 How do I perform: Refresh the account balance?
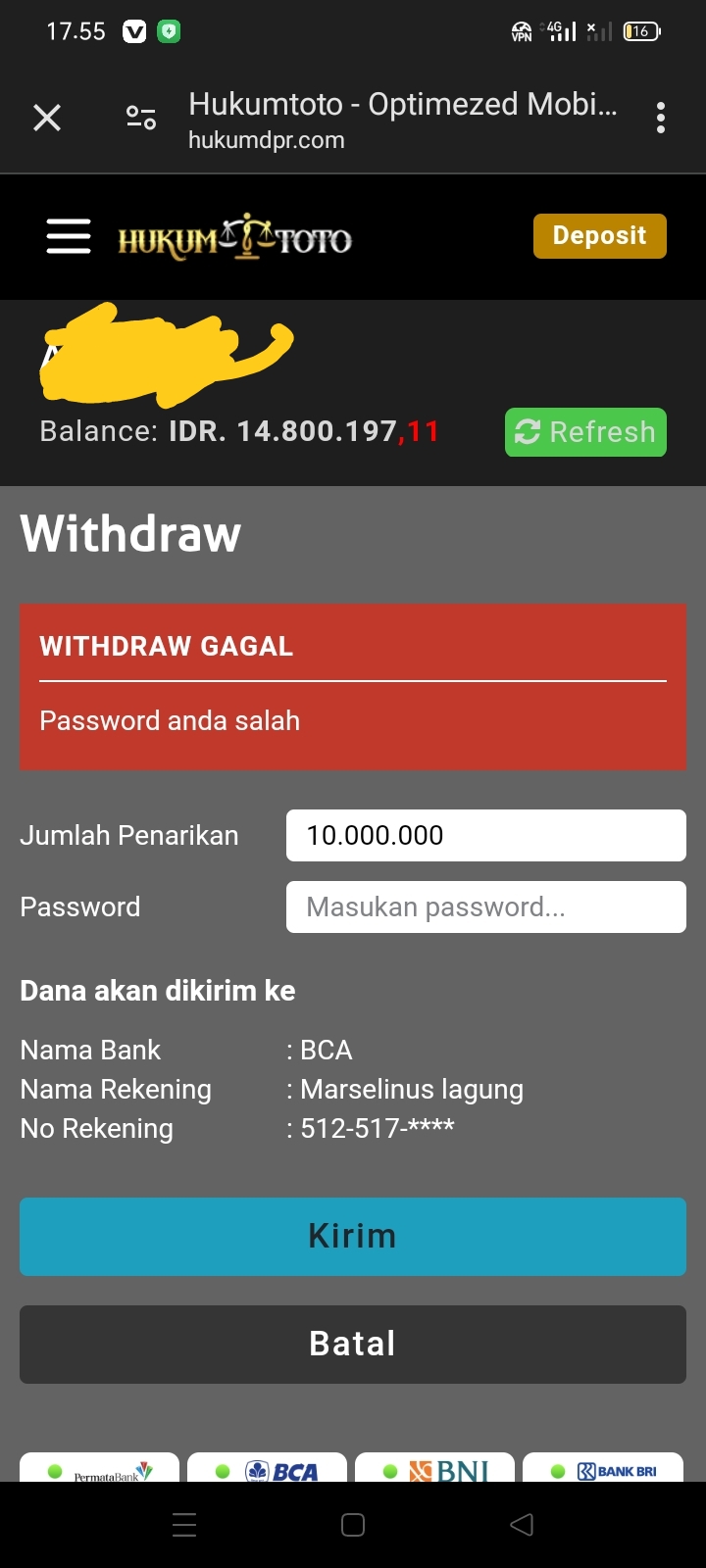pyautogui.click(x=585, y=432)
